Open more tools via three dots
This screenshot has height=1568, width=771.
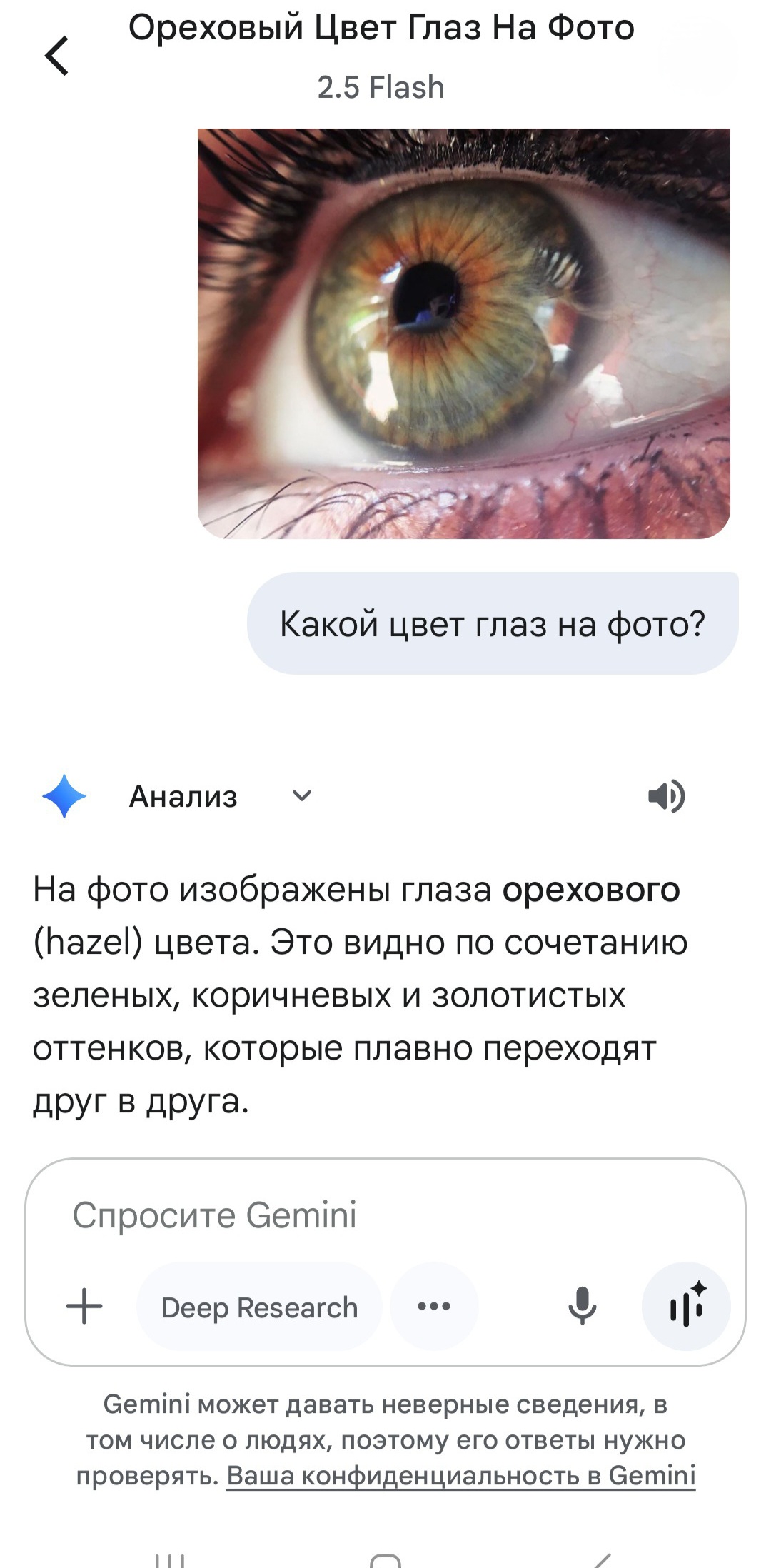(434, 1307)
